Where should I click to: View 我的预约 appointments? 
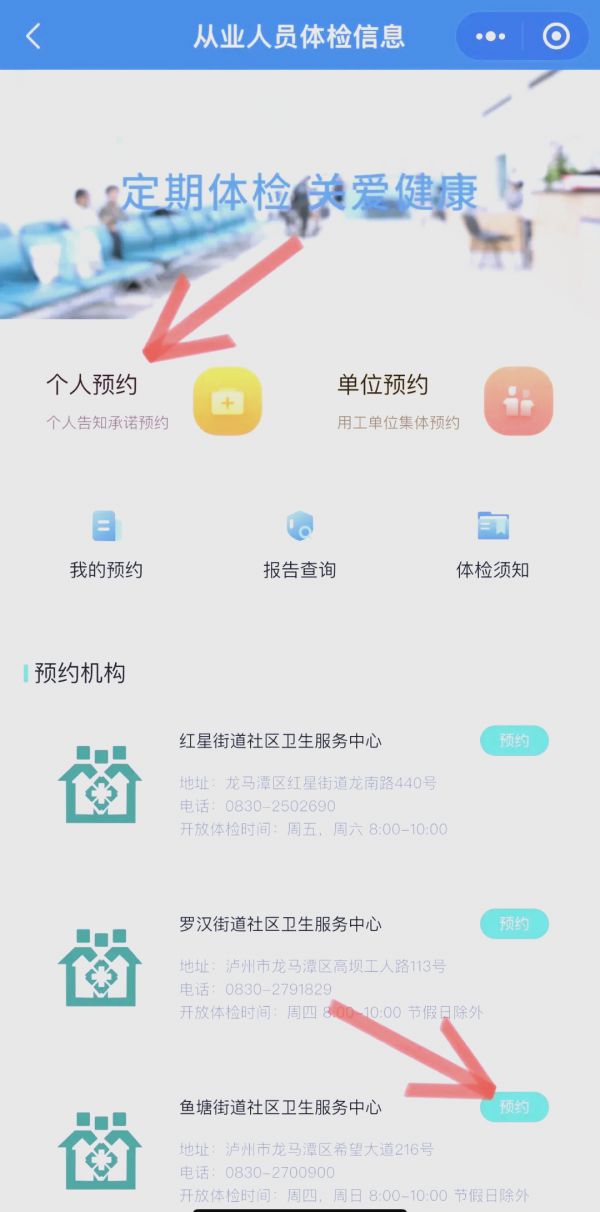point(106,545)
